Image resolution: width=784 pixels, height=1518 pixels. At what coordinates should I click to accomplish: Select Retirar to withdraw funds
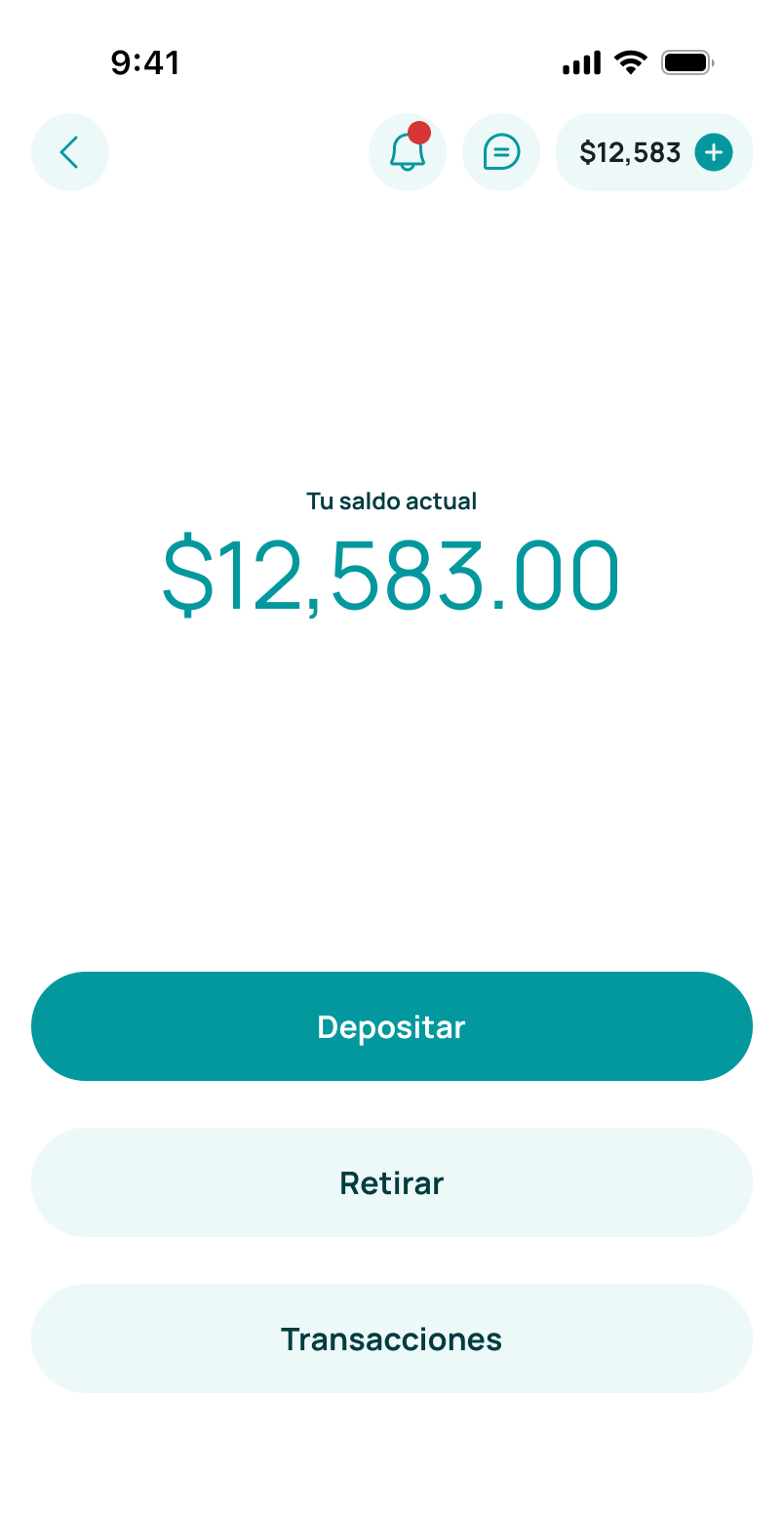(x=392, y=1182)
